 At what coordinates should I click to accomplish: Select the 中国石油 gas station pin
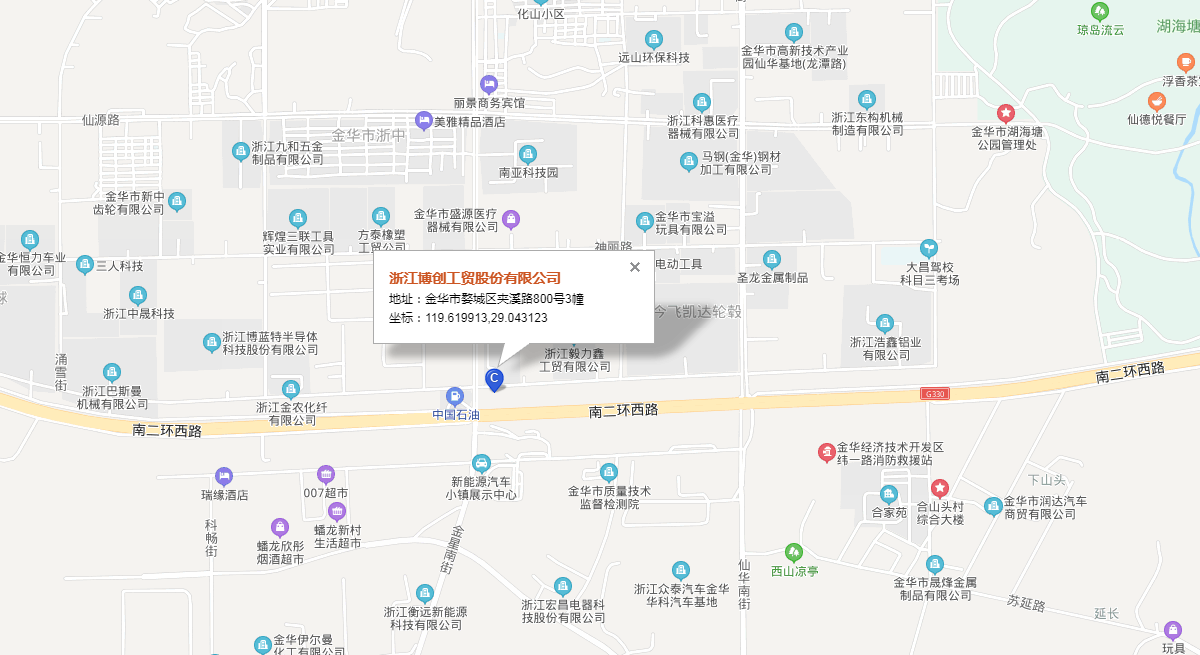[x=455, y=396]
